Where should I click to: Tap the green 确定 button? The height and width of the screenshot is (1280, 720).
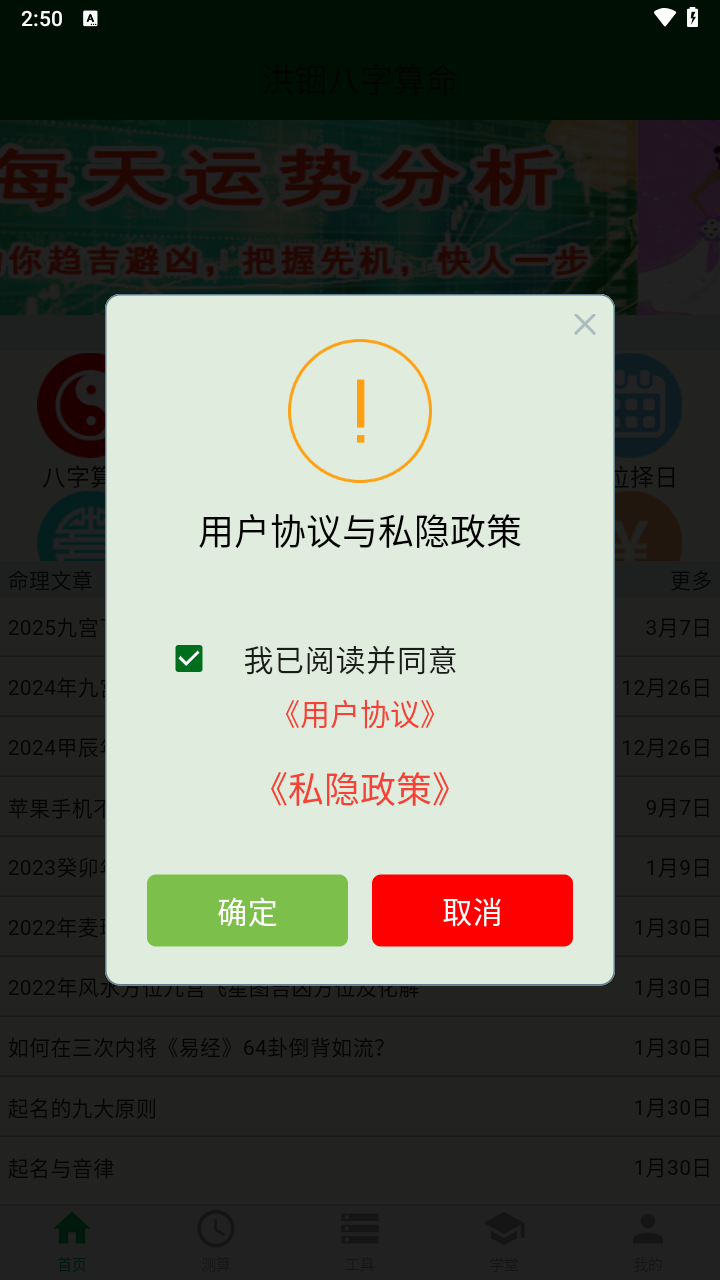tap(247, 911)
